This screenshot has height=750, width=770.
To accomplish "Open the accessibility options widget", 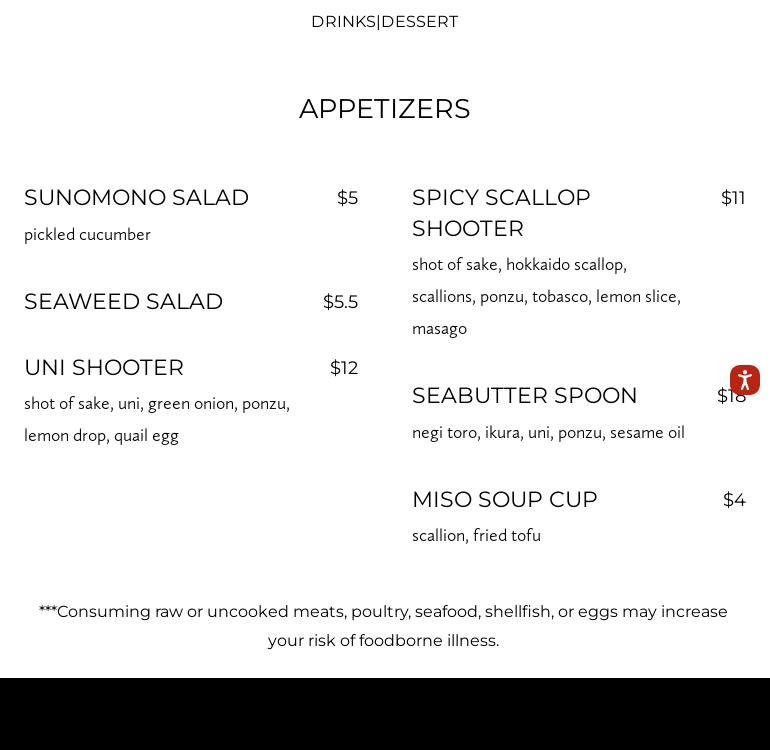I will (x=745, y=380).
